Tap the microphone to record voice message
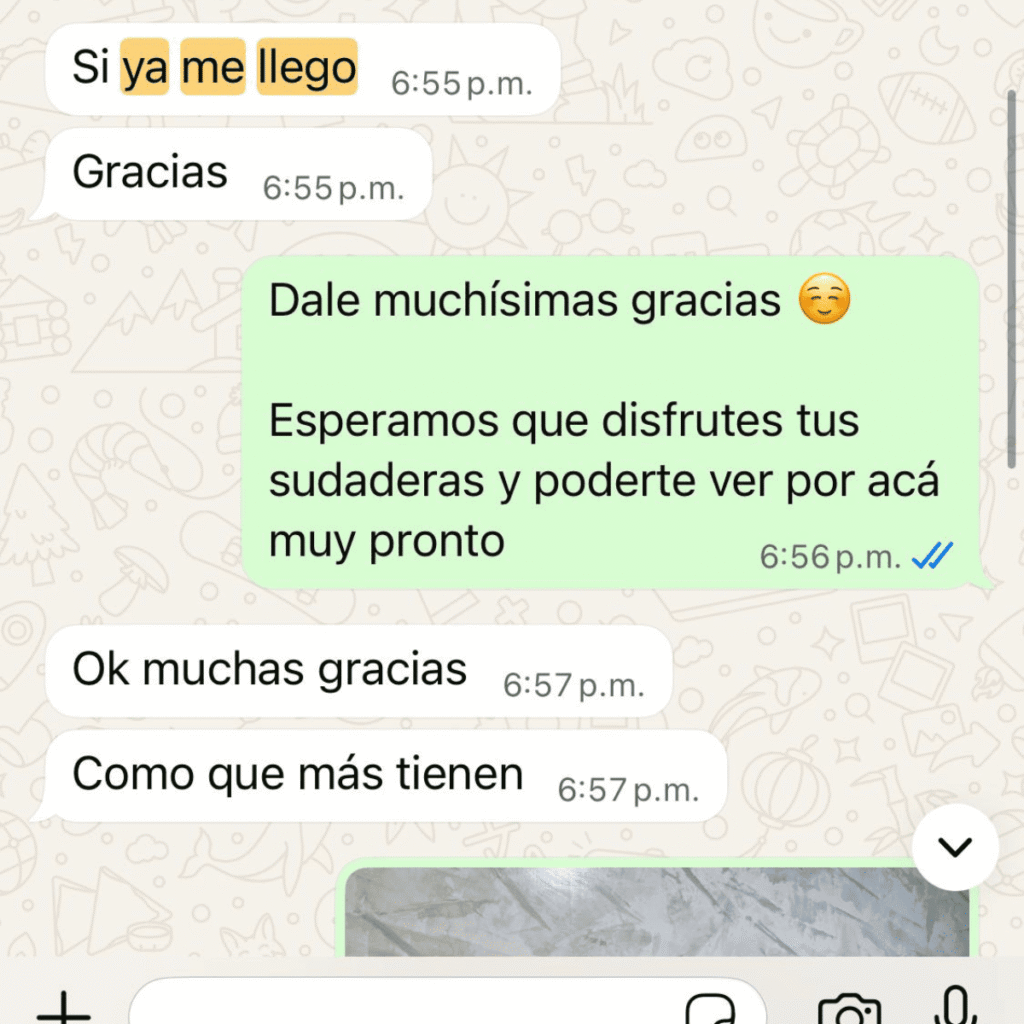The width and height of the screenshot is (1024, 1024). pos(957,1005)
